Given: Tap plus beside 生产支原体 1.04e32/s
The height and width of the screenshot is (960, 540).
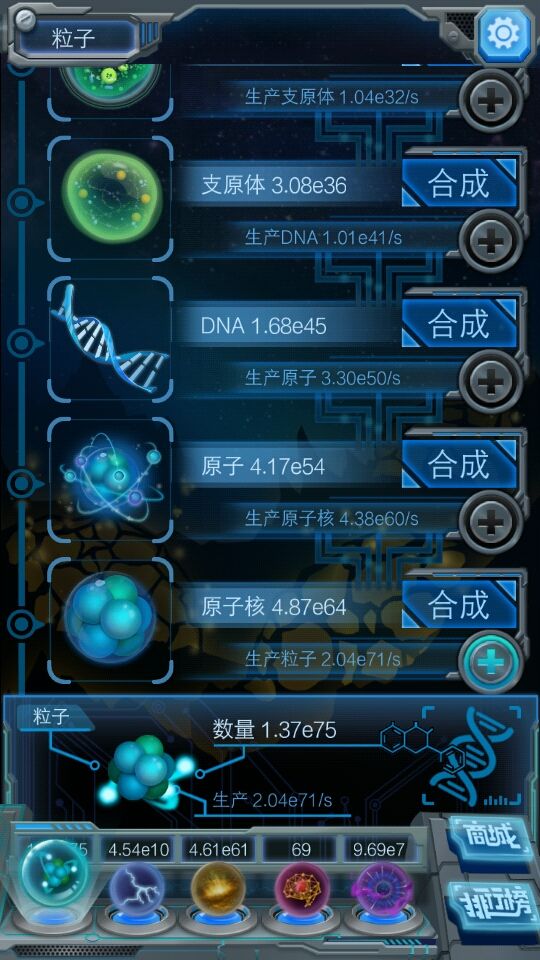Looking at the screenshot, I should [490, 100].
